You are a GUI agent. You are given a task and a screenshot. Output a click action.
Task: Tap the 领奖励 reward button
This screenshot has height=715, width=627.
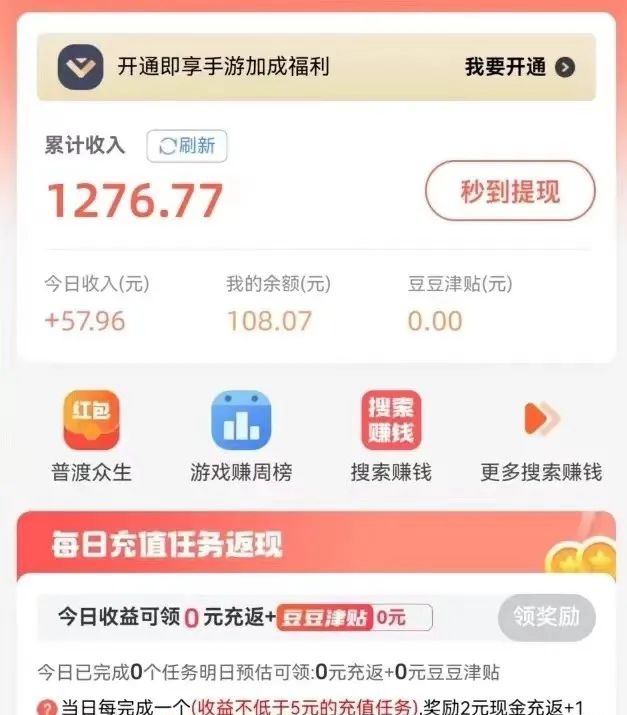(546, 616)
